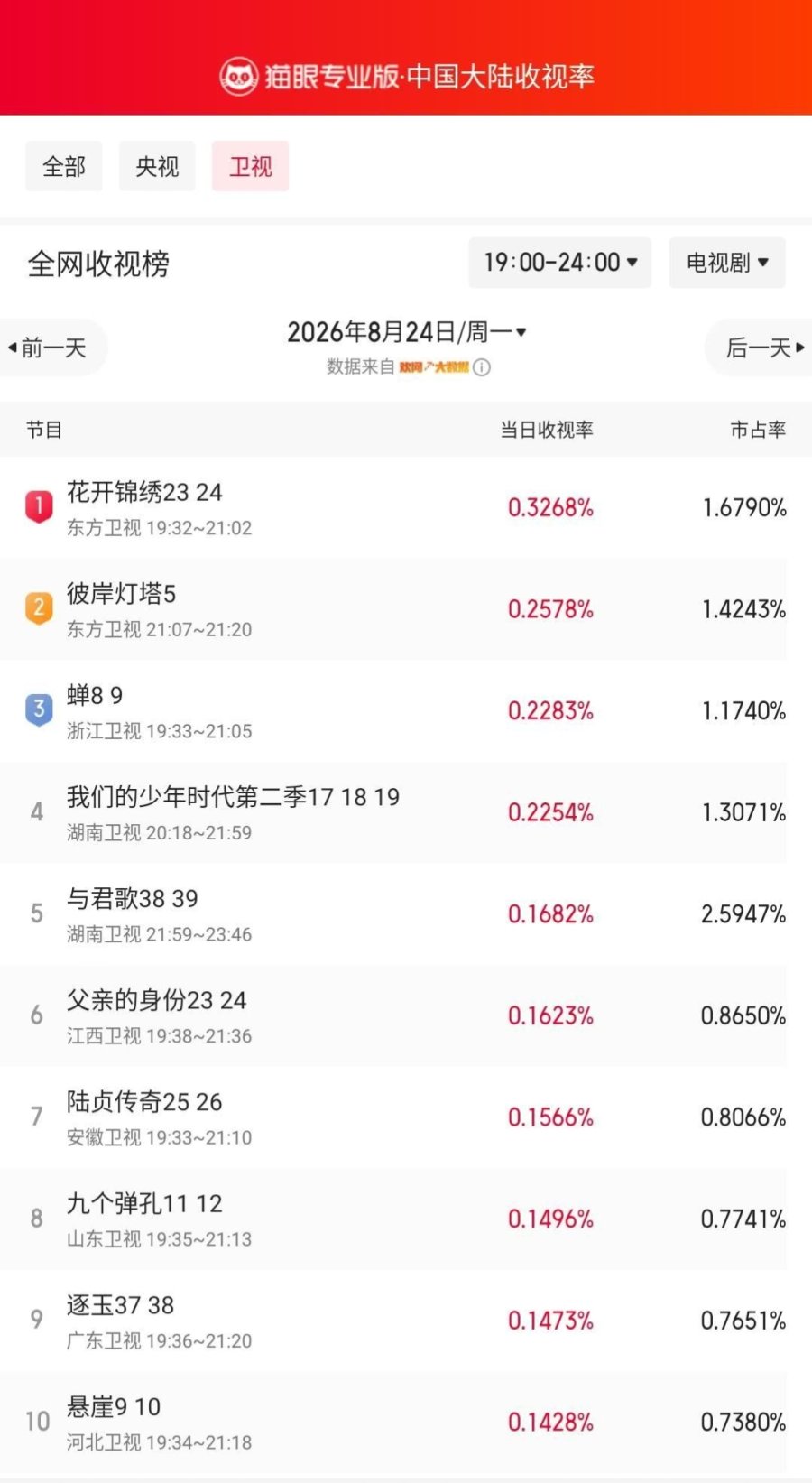Viewport: 812px width, 1483px height.
Task: Open 蝉8 9 entry
Action: click(x=406, y=710)
